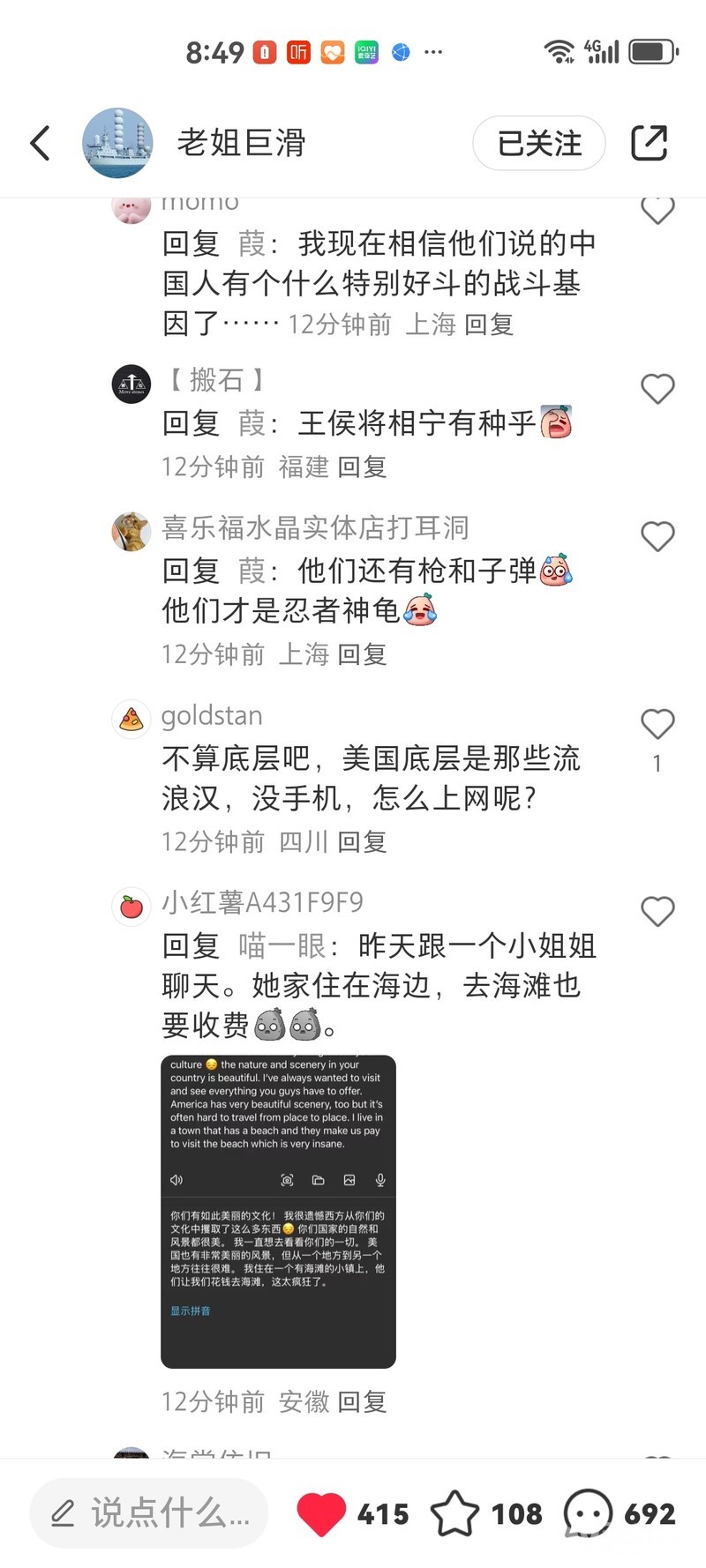Image resolution: width=706 pixels, height=1568 pixels.
Task: Like 喜乐福水晶实体店打耳洞's comment
Action: point(657,536)
